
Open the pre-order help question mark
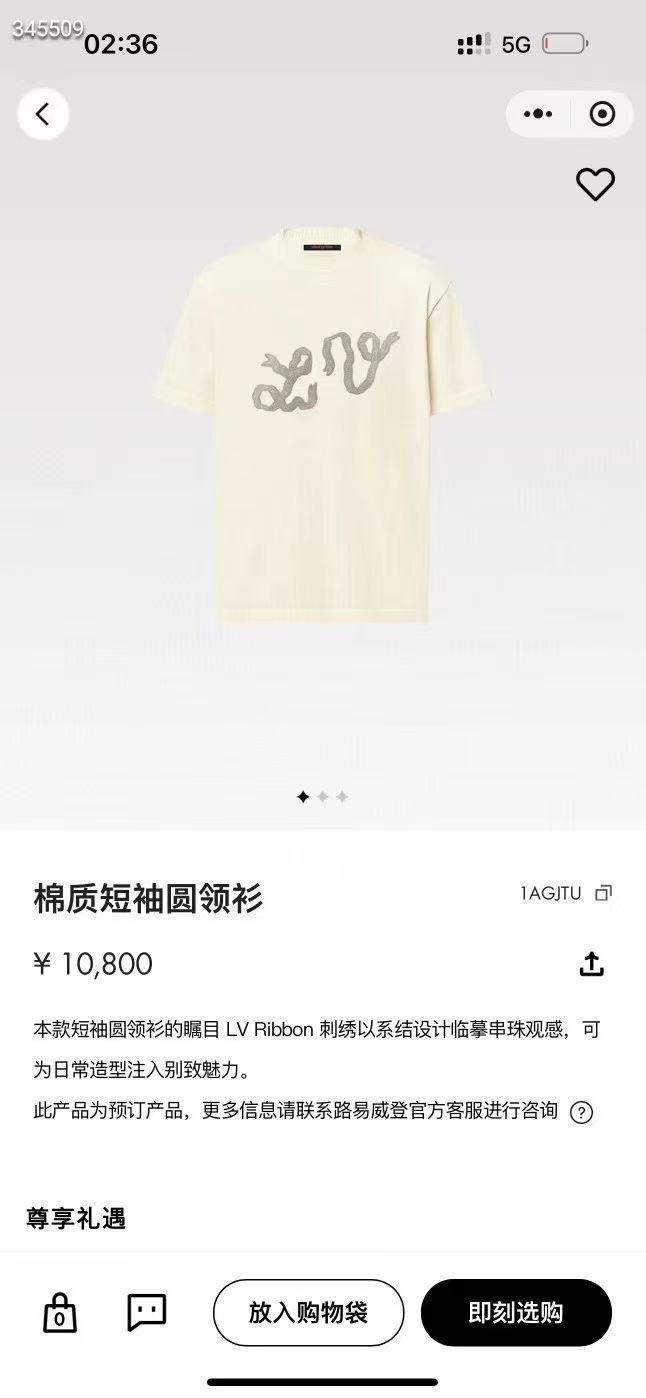[581, 1112]
